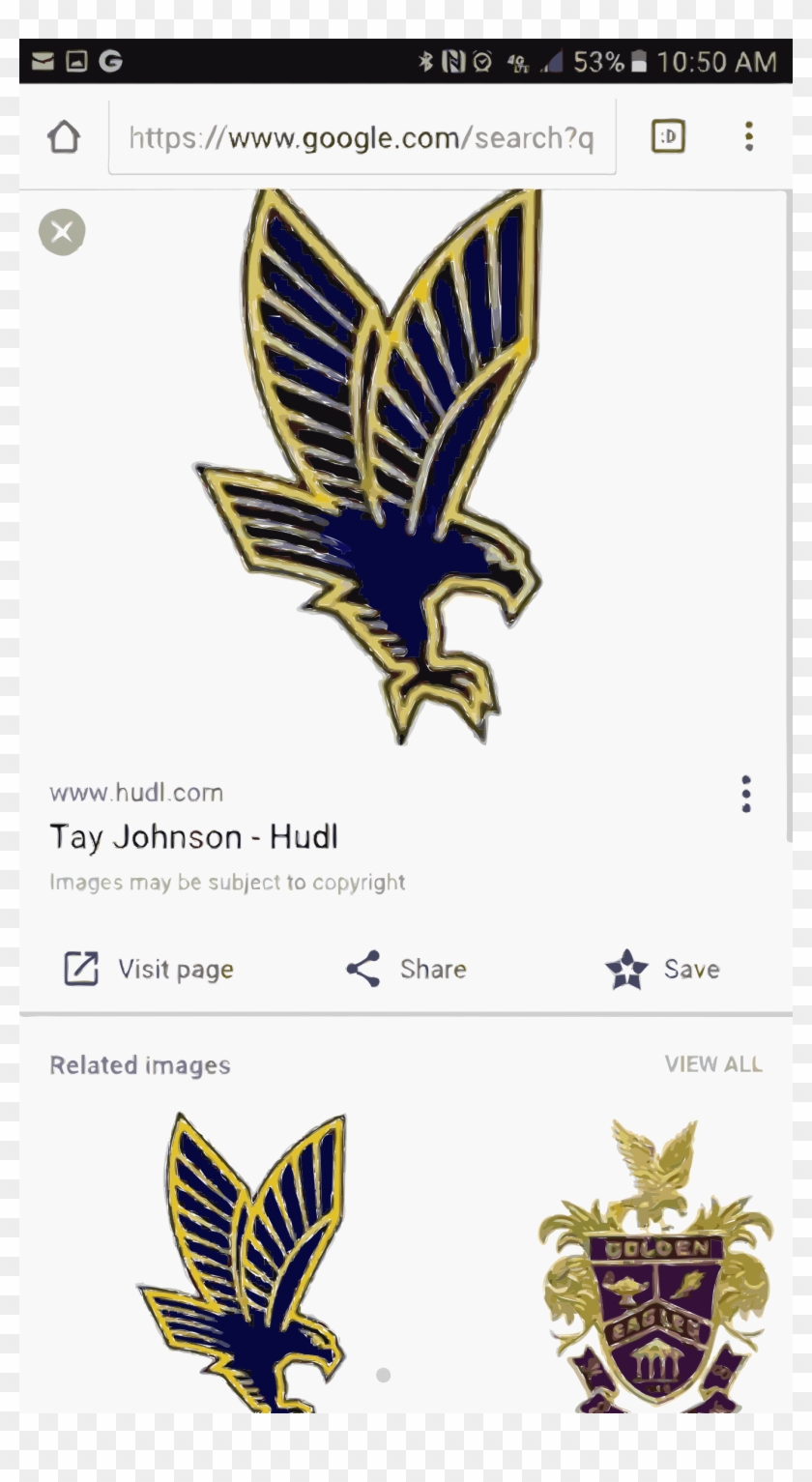The width and height of the screenshot is (812, 1482).
Task: Tap the Bluetooth icon in the status bar
Action: 423,61
